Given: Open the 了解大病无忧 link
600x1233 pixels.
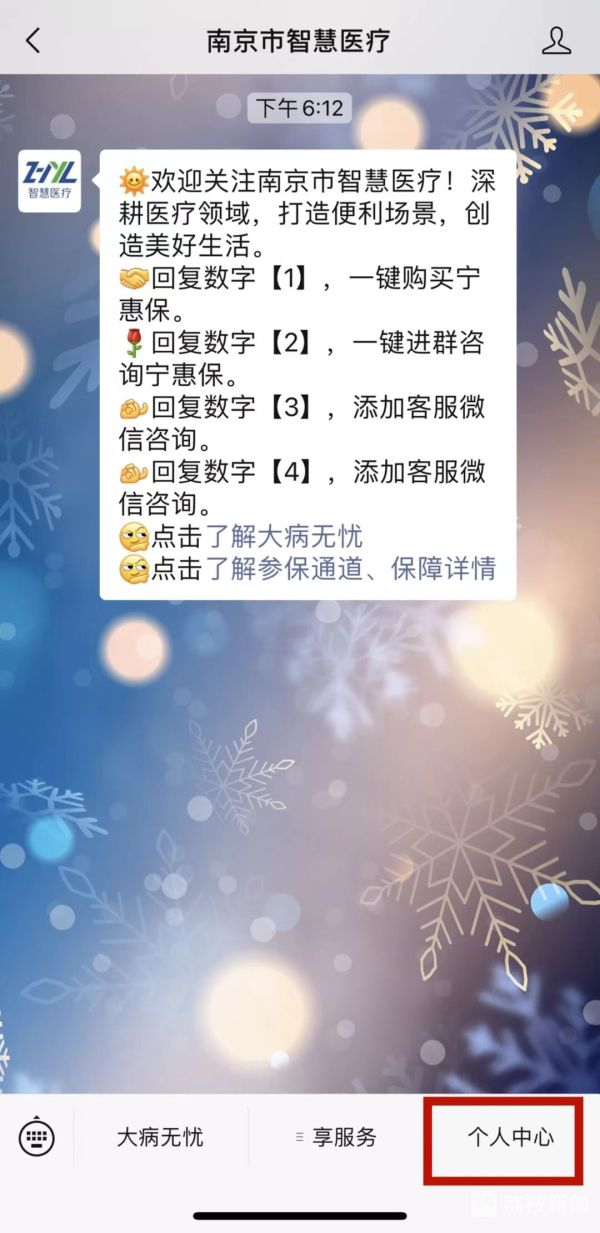Looking at the screenshot, I should pos(284,537).
